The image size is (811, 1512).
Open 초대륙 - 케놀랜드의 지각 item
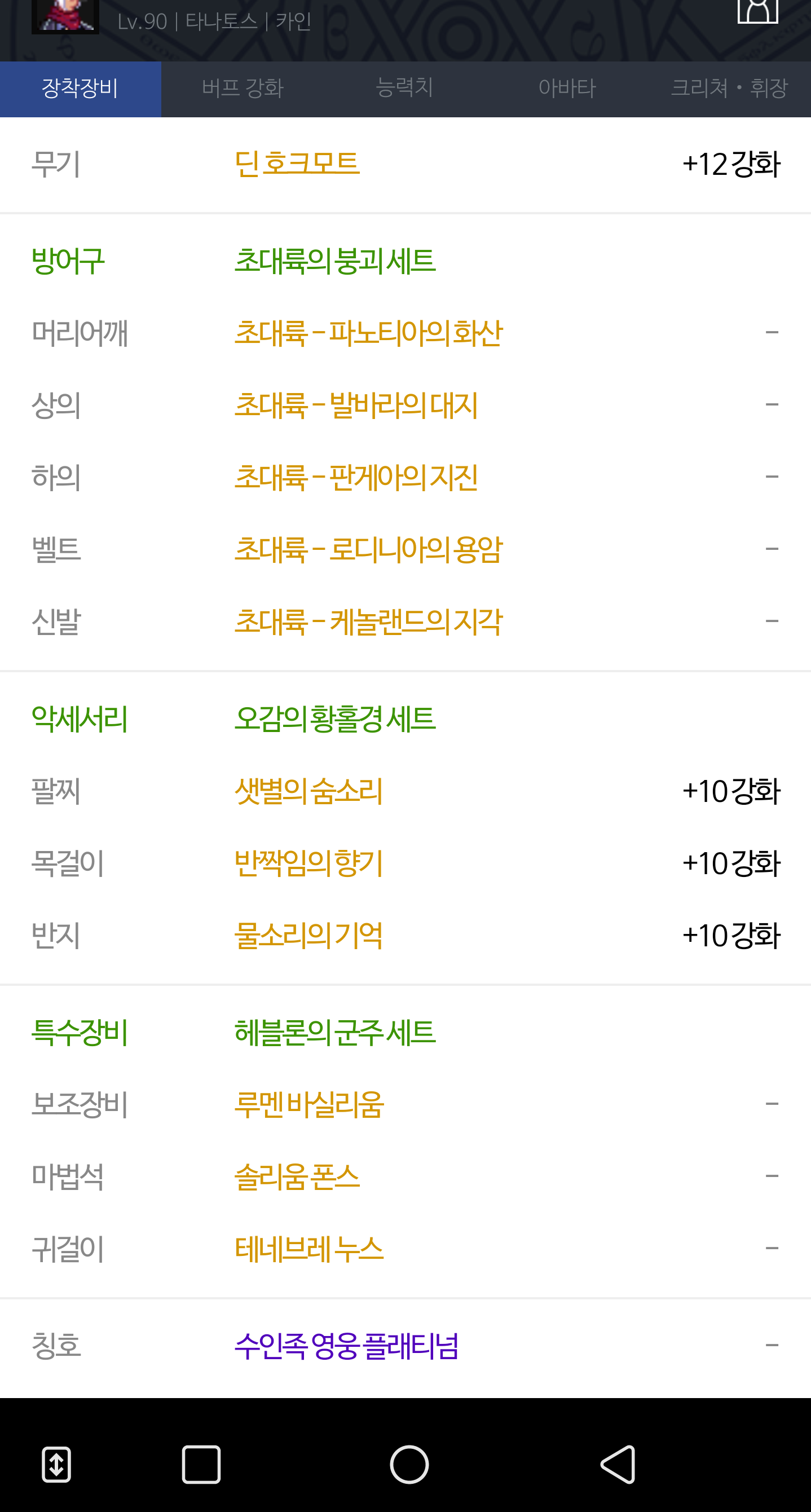(x=368, y=621)
